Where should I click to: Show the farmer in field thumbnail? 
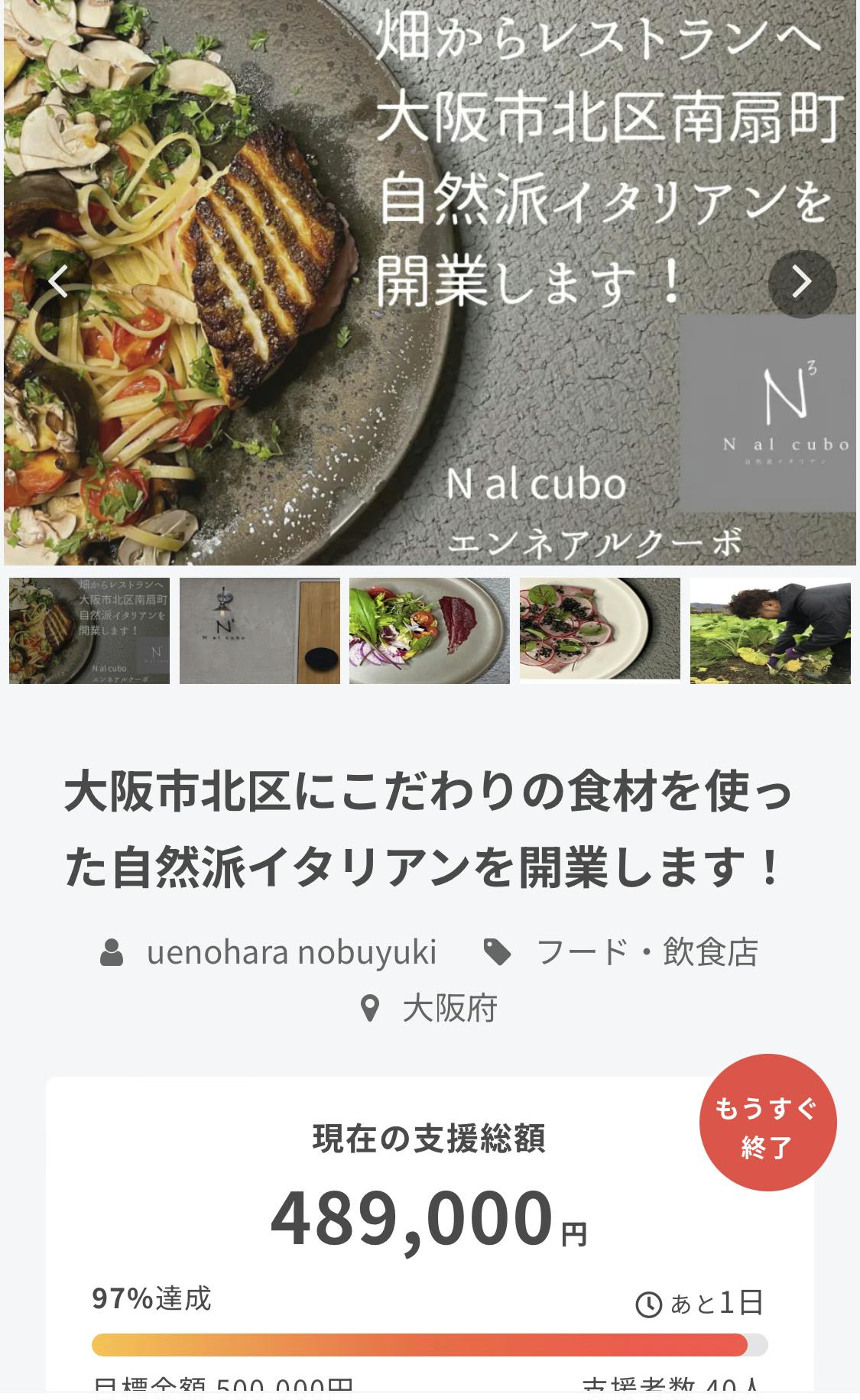(x=771, y=630)
